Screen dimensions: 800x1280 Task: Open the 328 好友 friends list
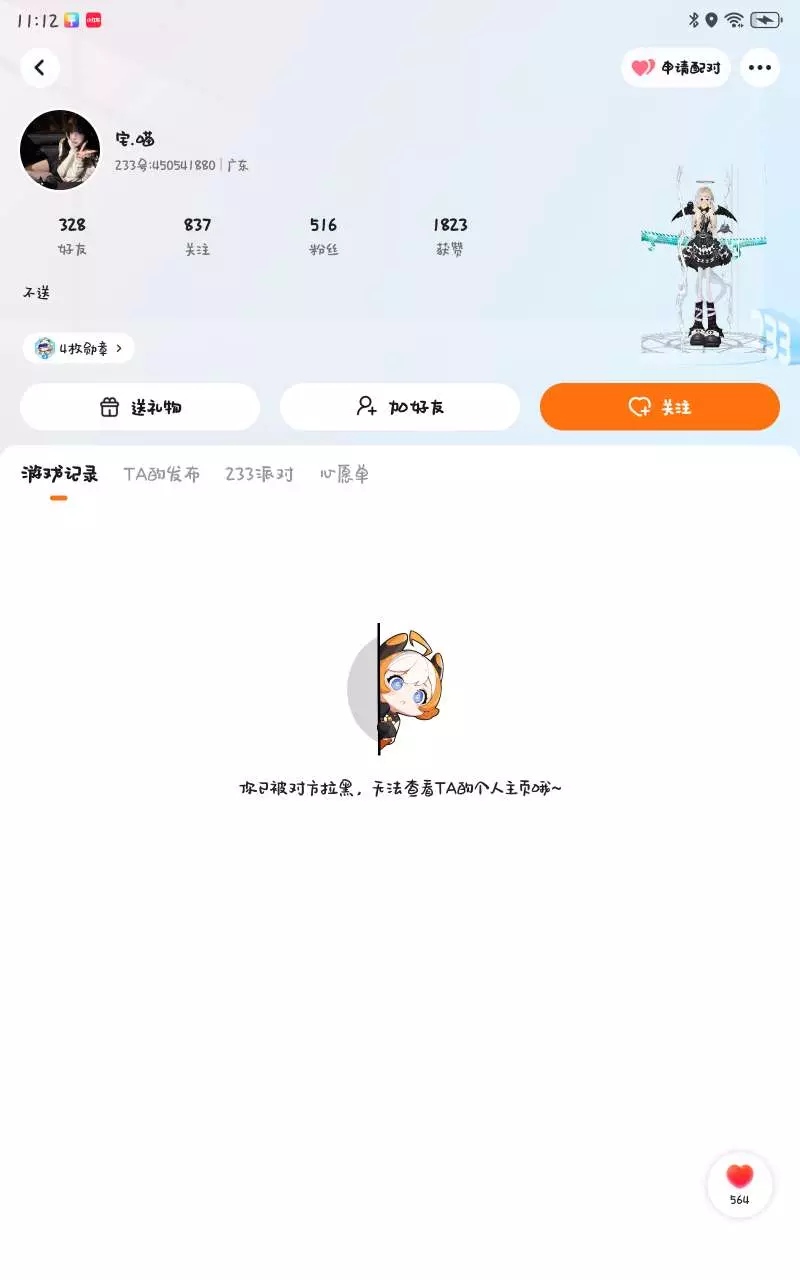72,237
